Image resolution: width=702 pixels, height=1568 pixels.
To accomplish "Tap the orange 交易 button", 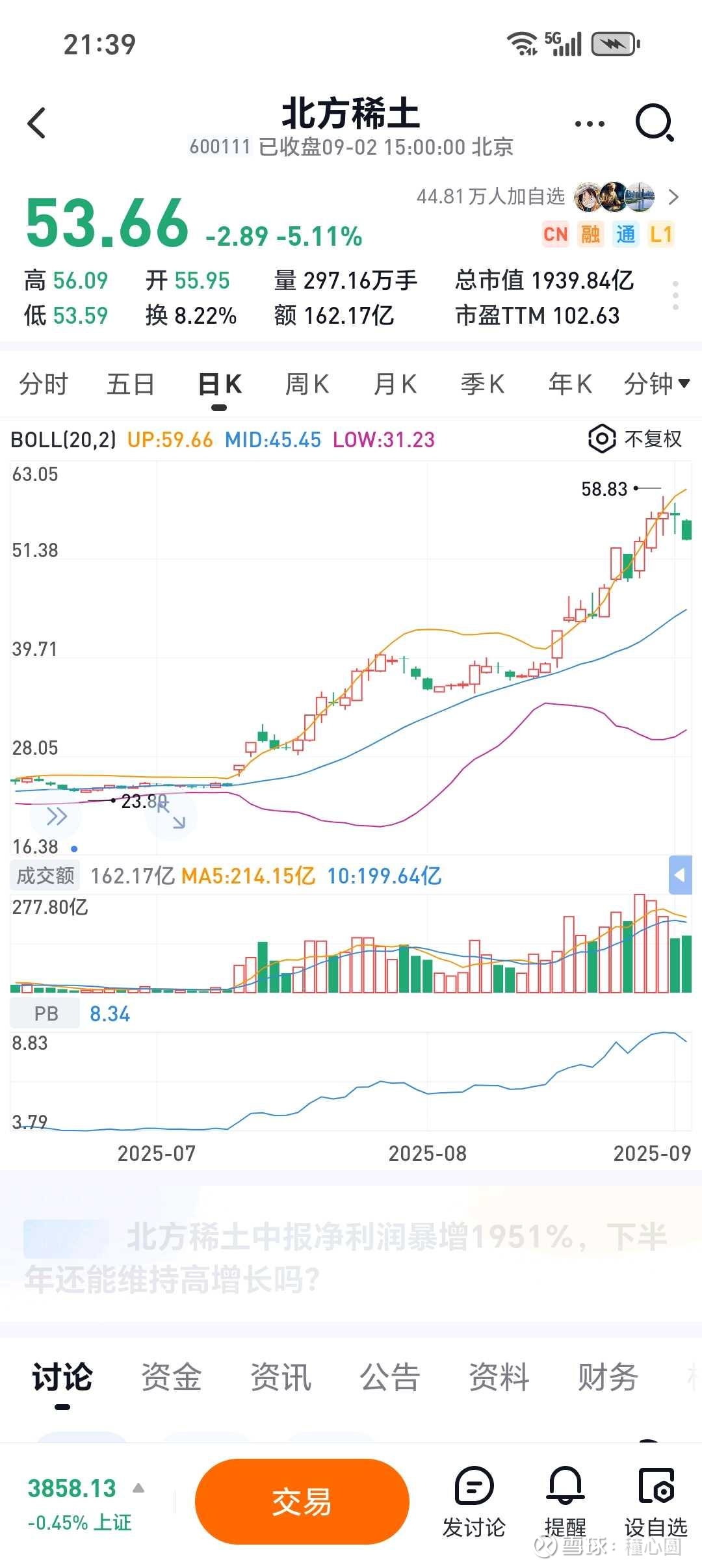I will tap(302, 1502).
